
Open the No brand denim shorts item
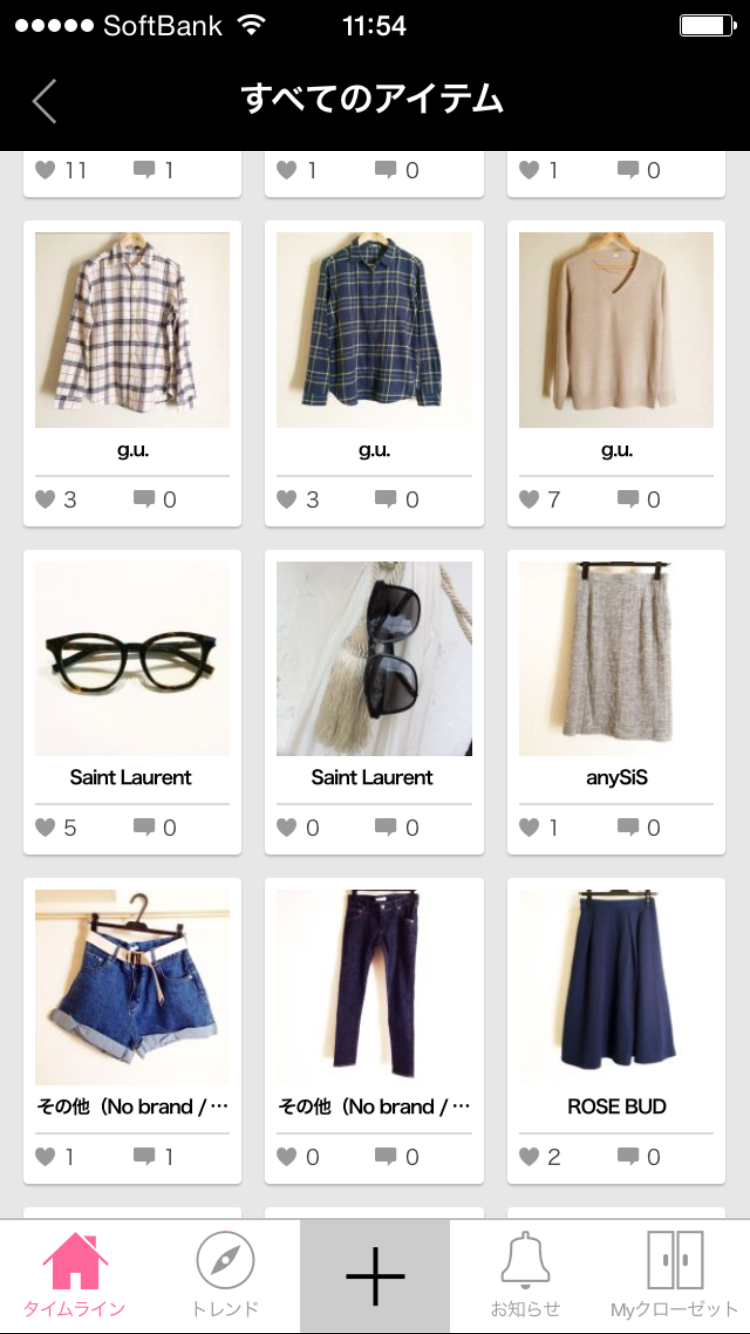(132, 987)
